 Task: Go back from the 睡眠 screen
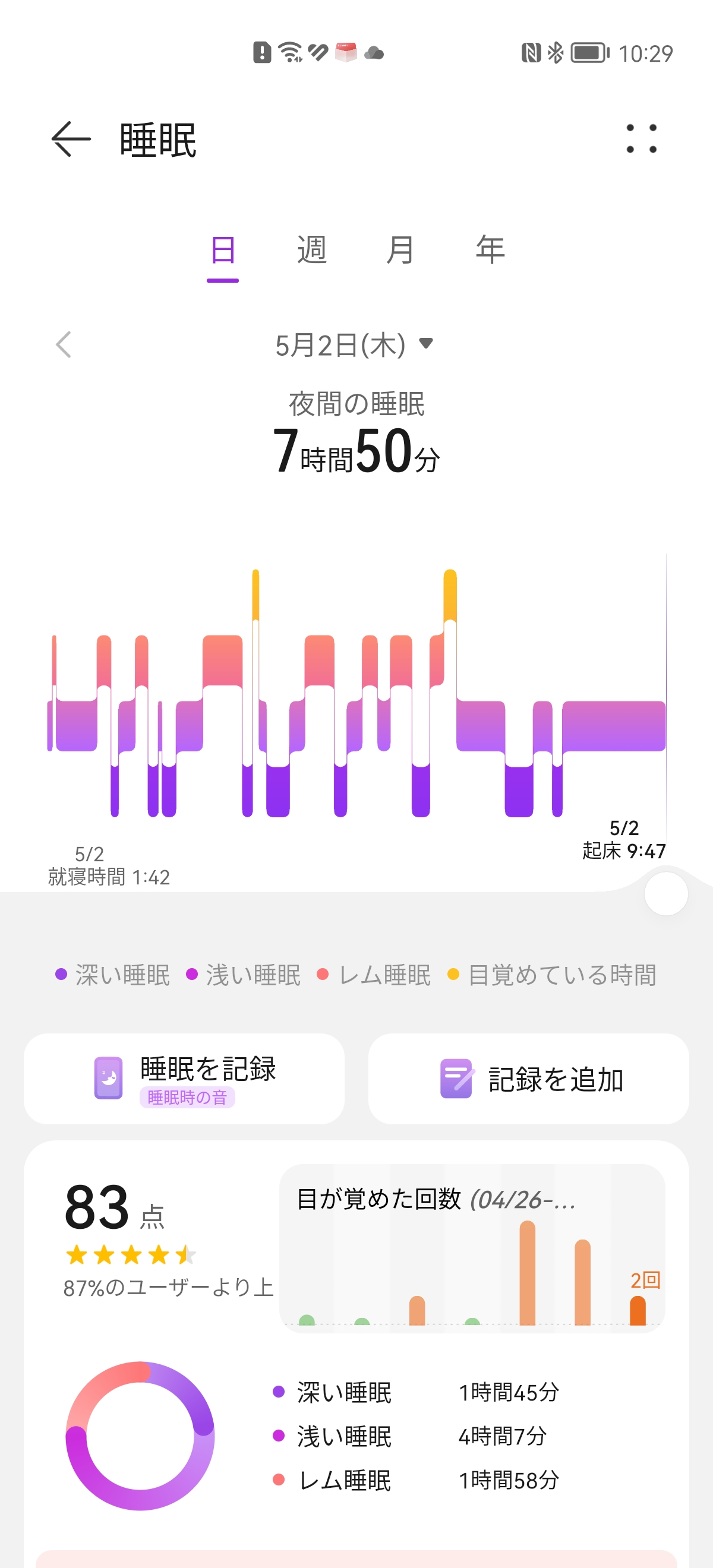point(71,140)
